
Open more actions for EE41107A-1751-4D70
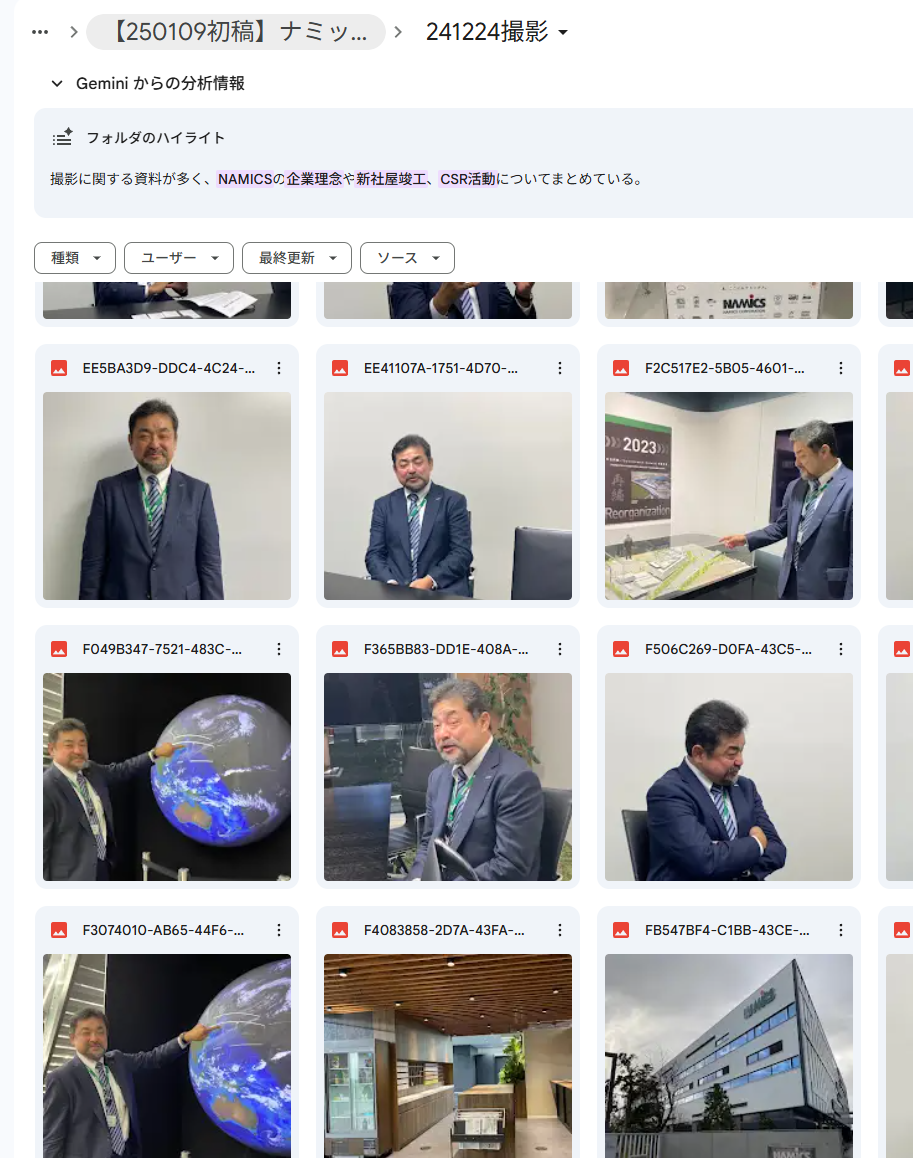tap(560, 368)
